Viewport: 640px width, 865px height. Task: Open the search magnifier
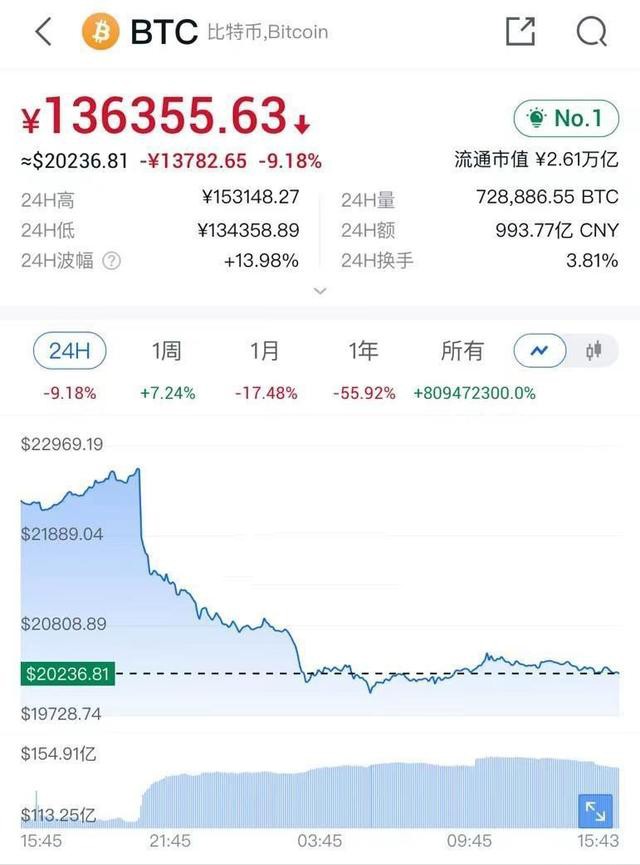coord(592,32)
